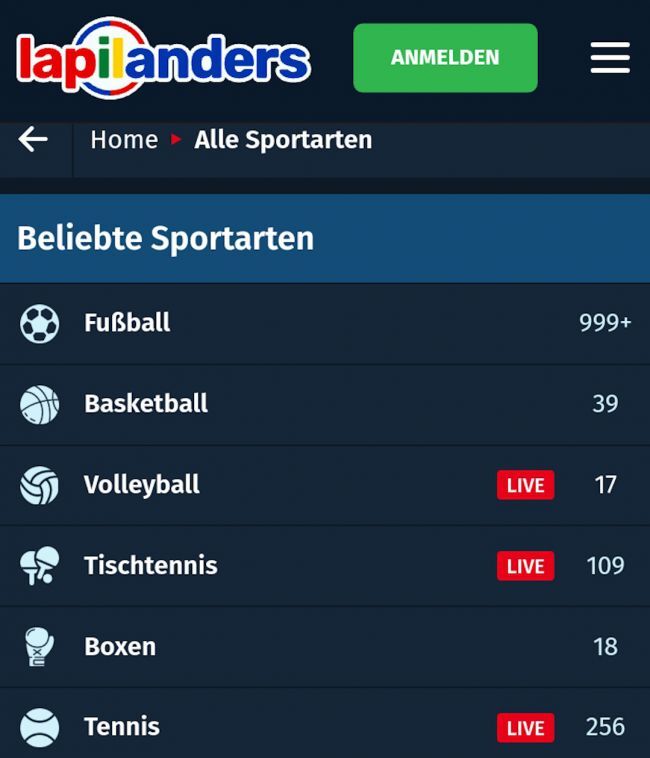Viewport: 650px width, 758px height.
Task: Open the hamburger menu
Action: [610, 58]
